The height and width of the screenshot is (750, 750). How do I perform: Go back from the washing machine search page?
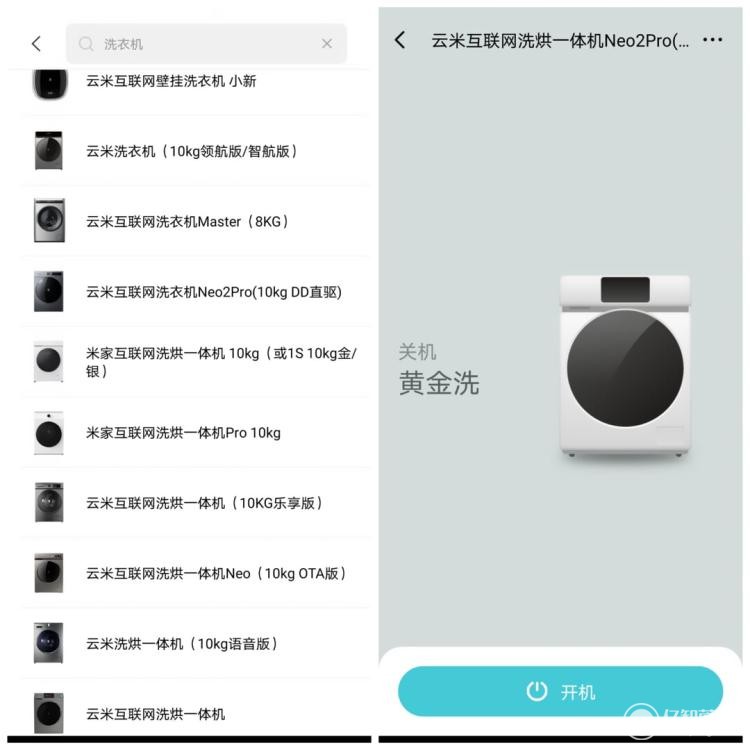pyautogui.click(x=37, y=44)
